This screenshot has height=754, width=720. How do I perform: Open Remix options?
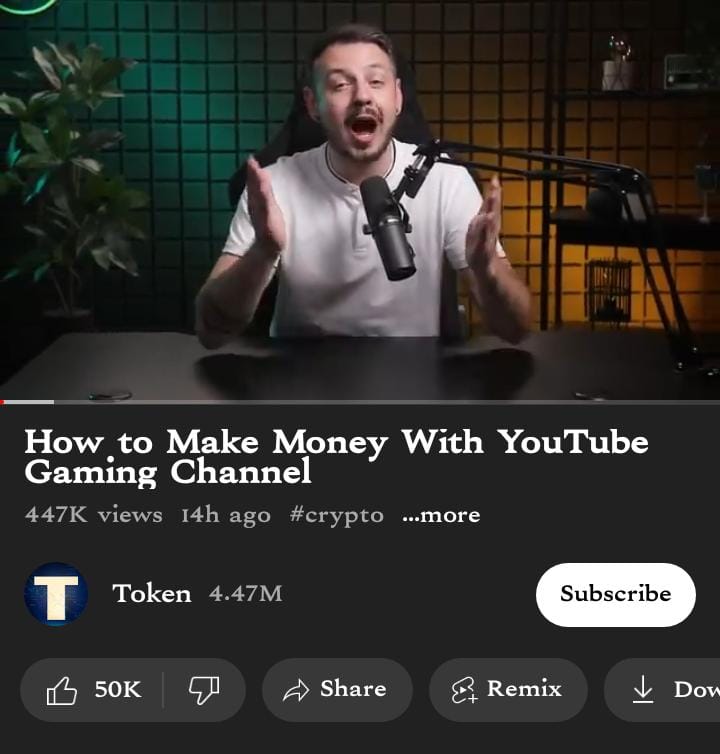(x=507, y=690)
